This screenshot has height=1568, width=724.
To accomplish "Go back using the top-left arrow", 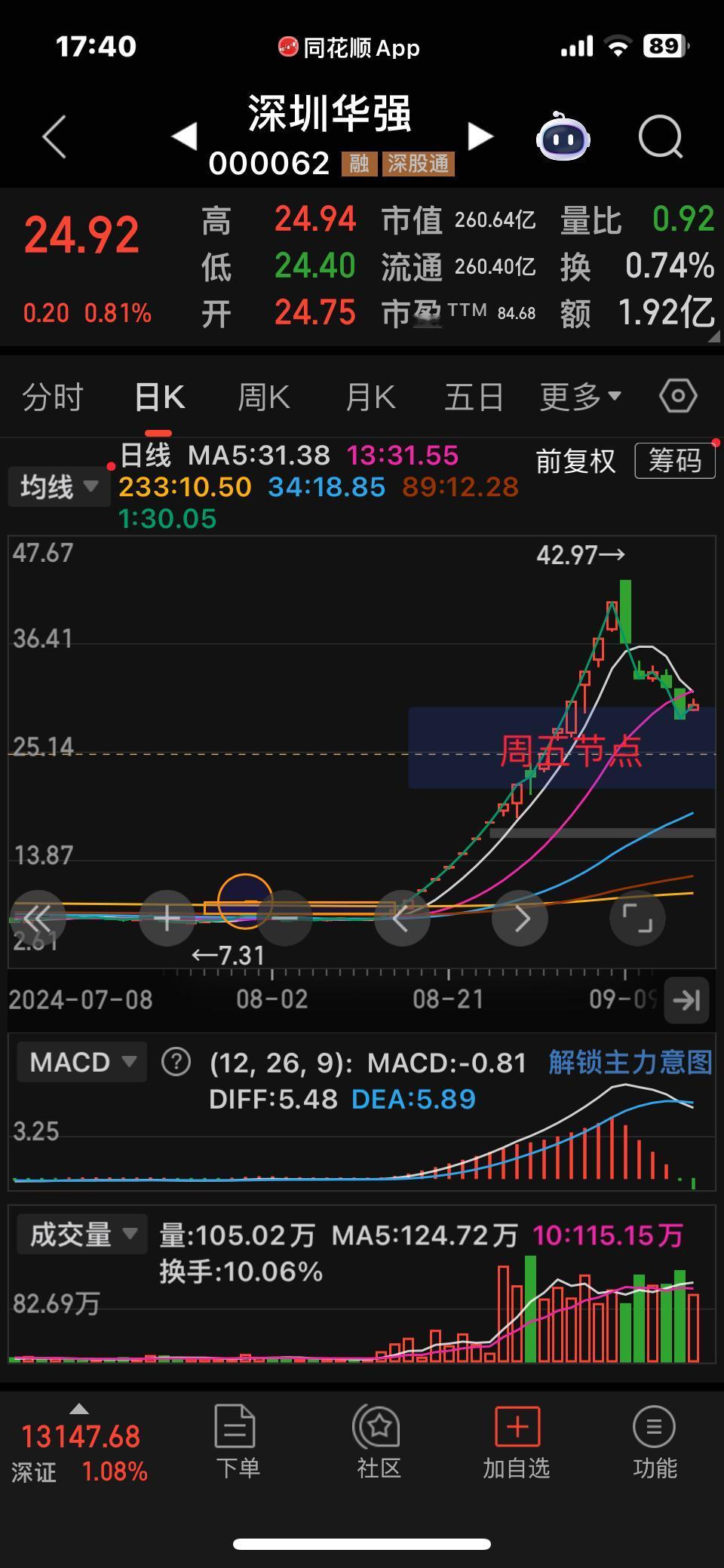I will (x=55, y=137).
